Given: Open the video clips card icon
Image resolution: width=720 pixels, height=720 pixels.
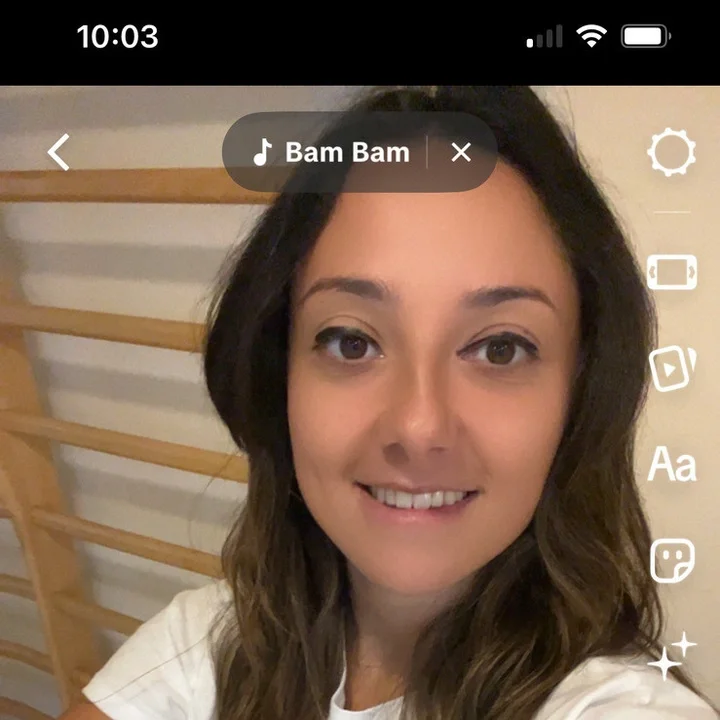Looking at the screenshot, I should tap(671, 367).
